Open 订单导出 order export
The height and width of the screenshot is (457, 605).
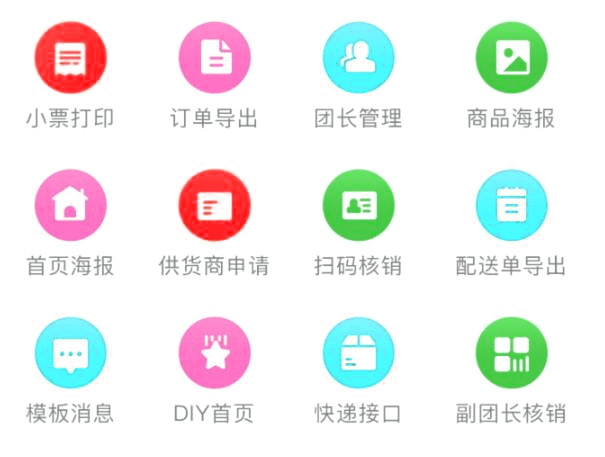(x=214, y=57)
